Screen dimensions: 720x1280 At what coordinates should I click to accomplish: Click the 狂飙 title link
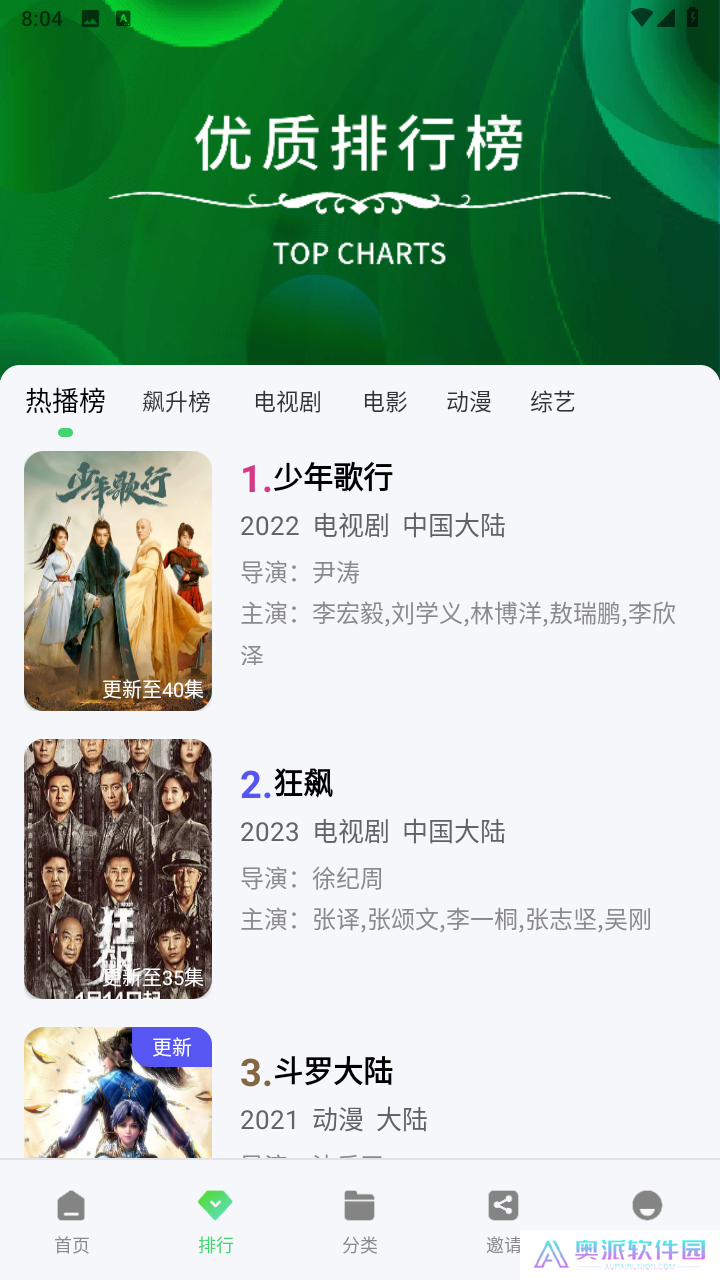[306, 783]
